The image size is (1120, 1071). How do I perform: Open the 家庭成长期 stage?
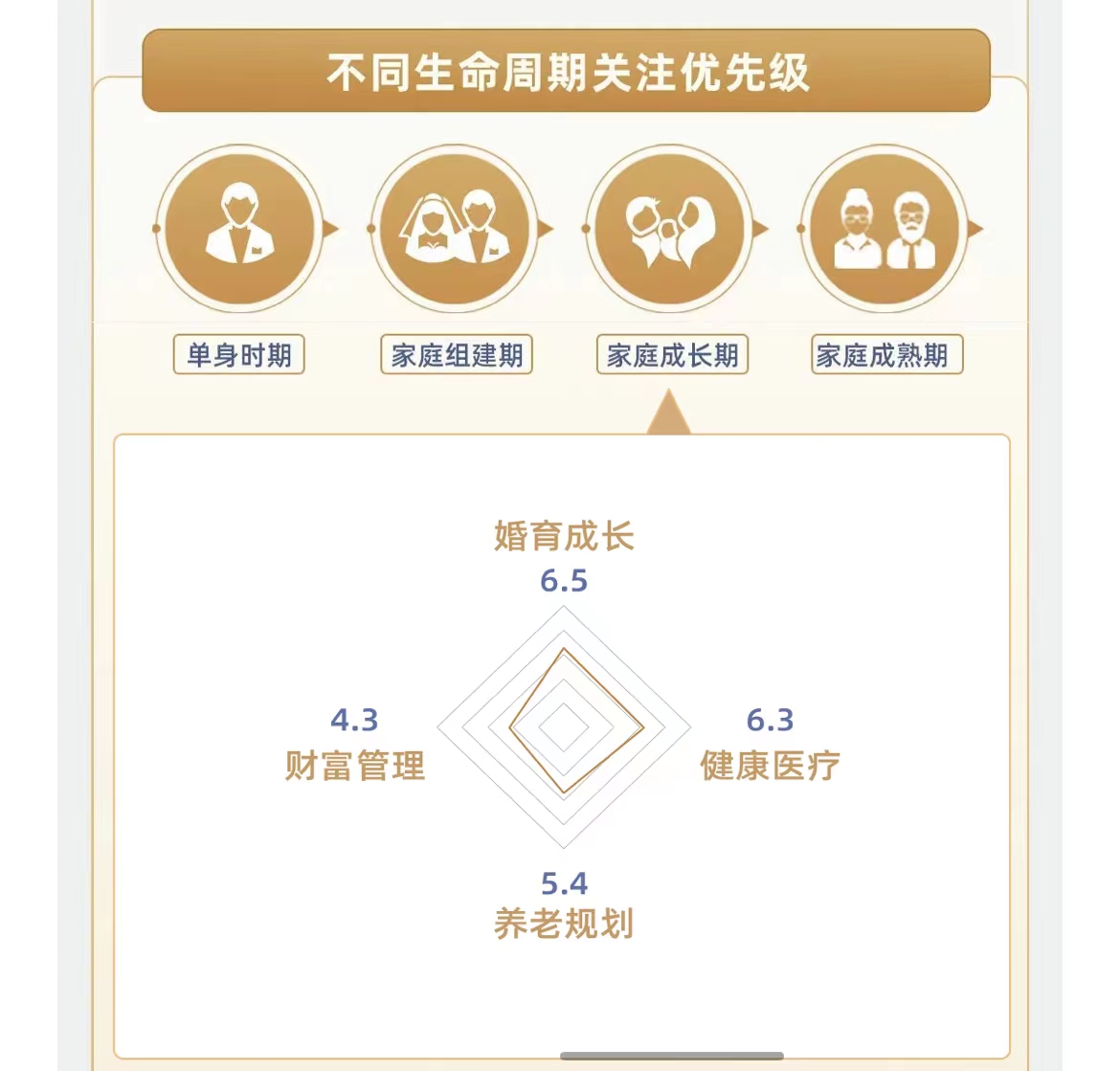(x=672, y=355)
